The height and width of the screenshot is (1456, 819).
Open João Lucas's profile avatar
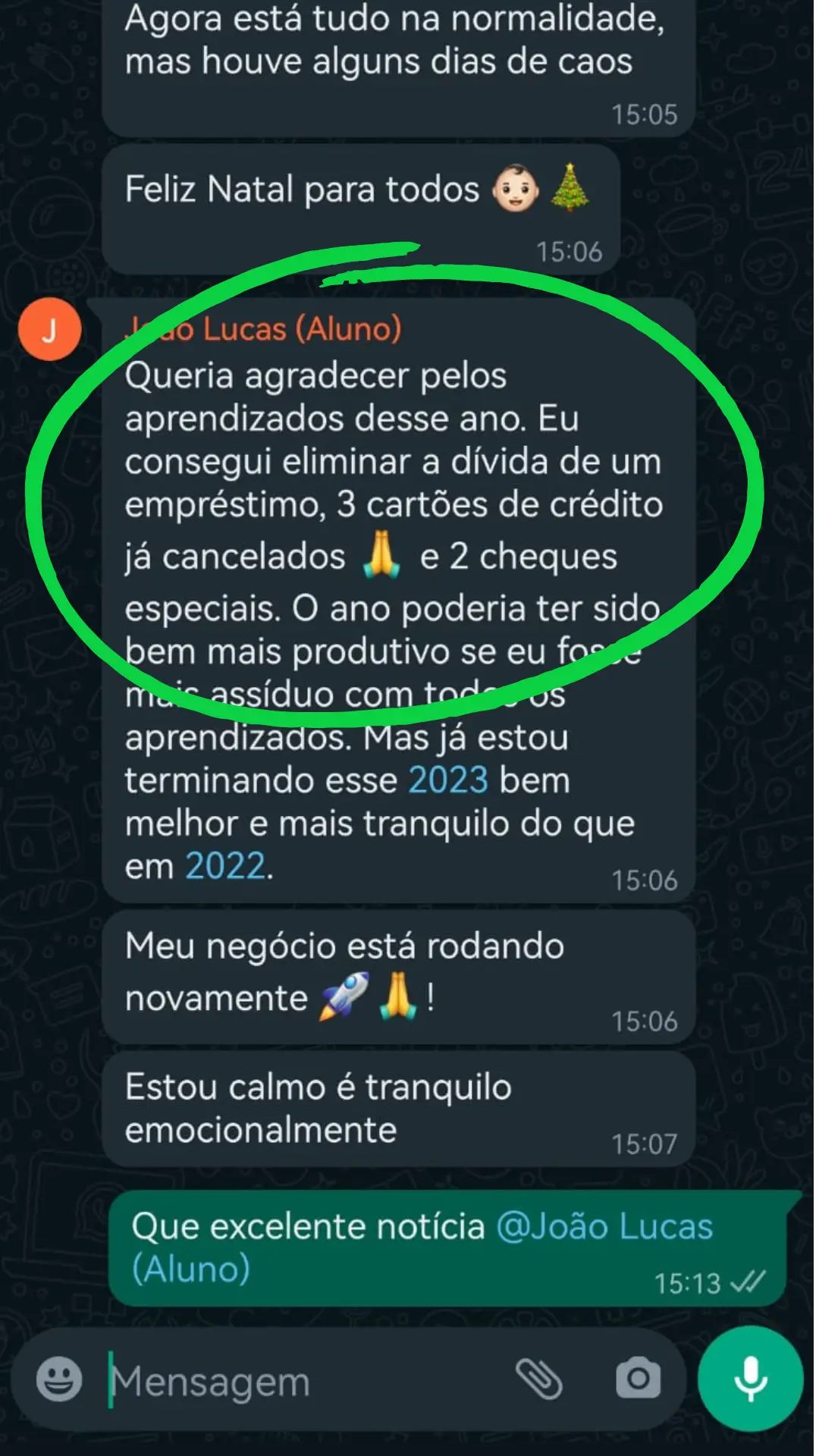(50, 330)
